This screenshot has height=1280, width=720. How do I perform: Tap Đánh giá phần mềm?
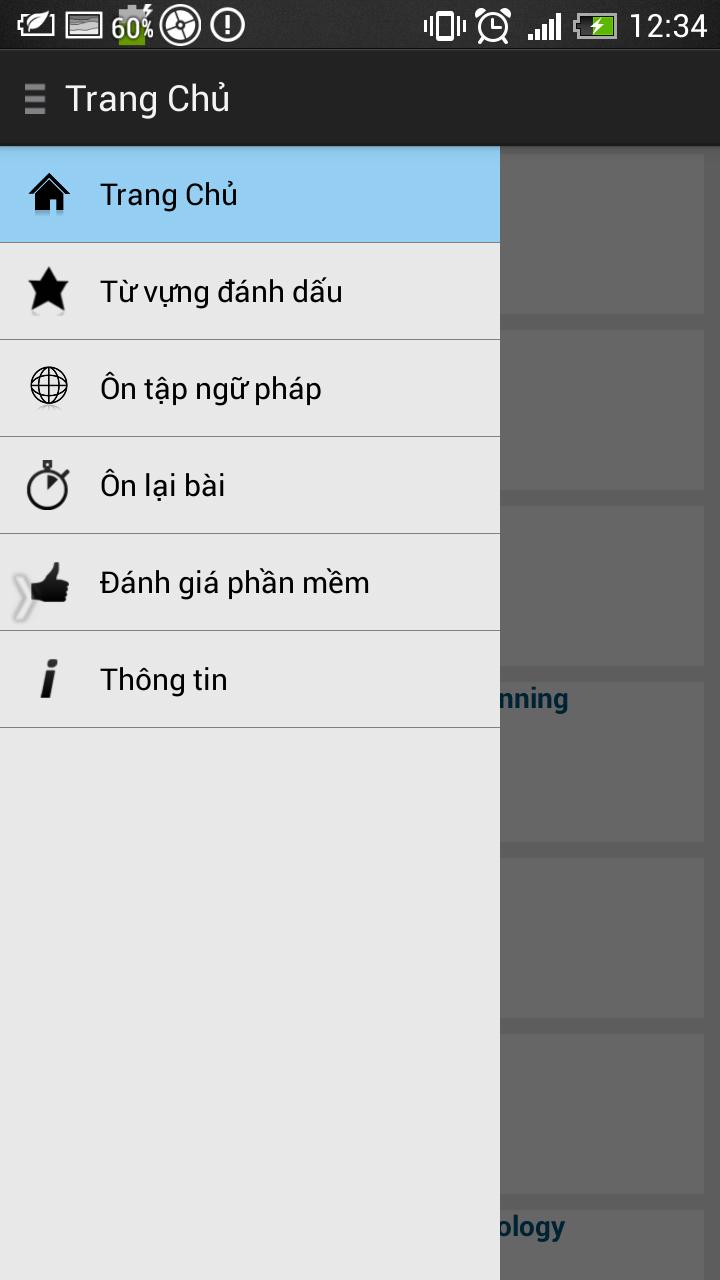click(249, 582)
